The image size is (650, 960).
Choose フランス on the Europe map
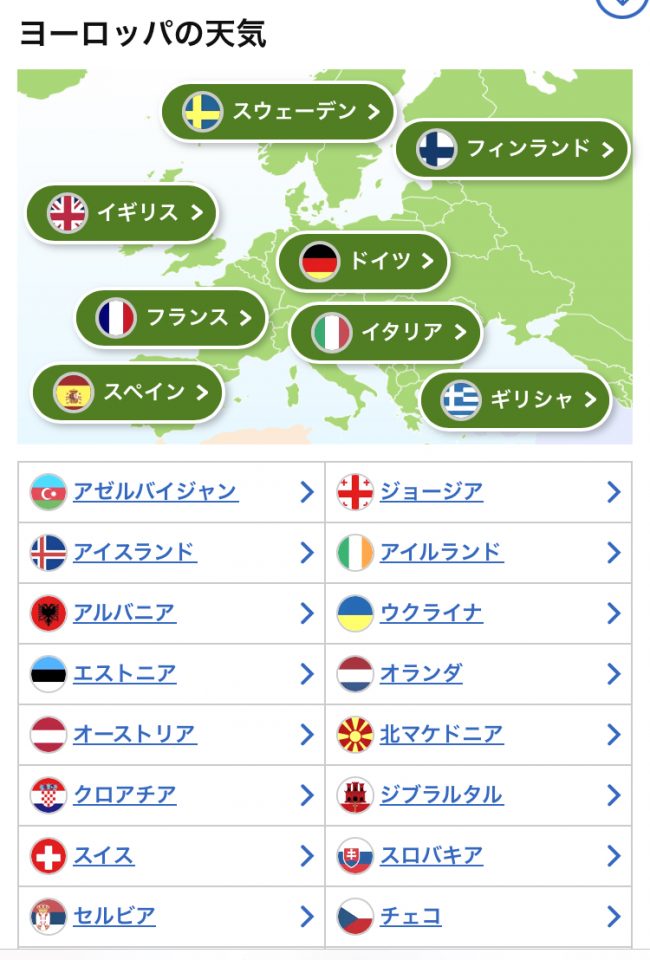pos(170,318)
